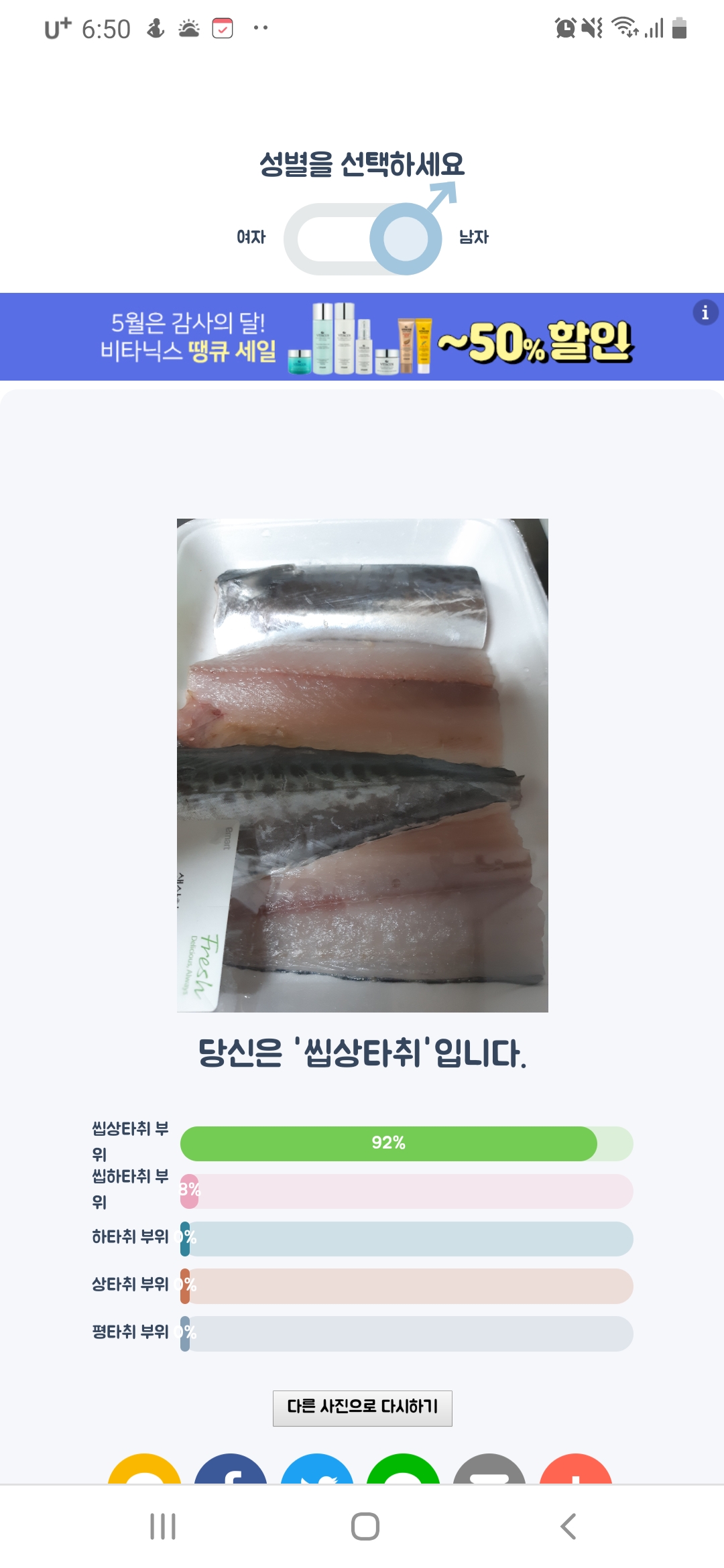
Task: Go back with the system back button
Action: coord(568,1526)
